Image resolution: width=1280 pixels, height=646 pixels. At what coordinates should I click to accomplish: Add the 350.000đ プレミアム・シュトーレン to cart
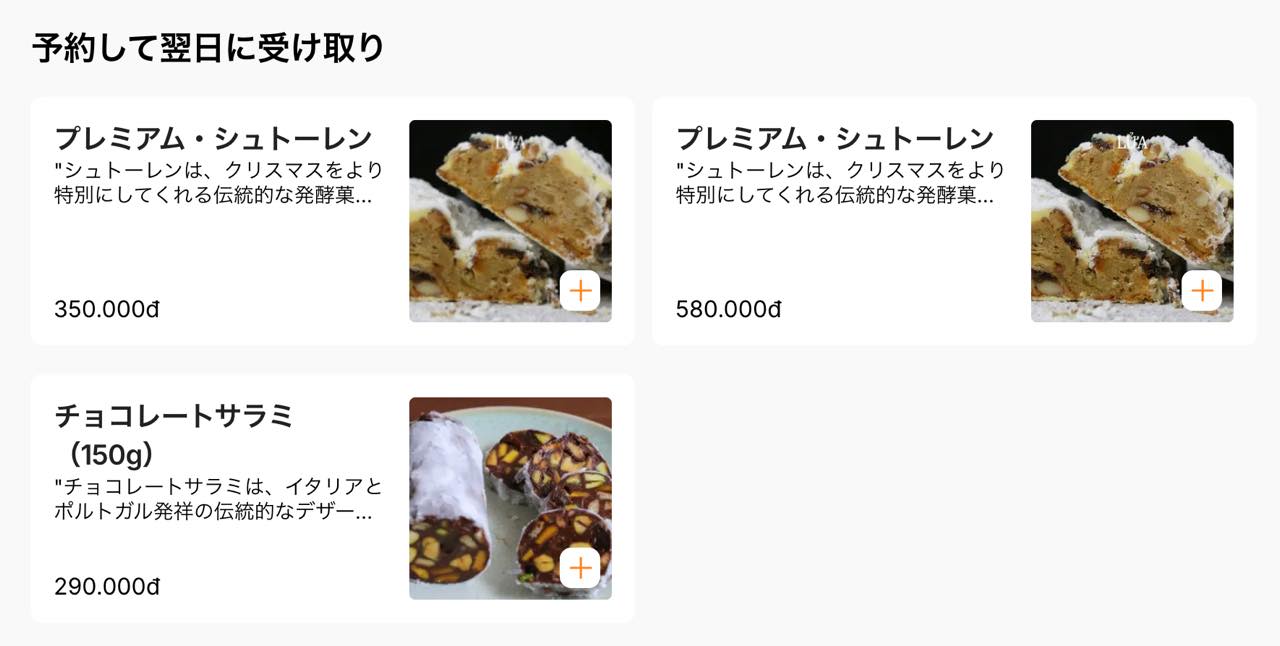click(x=580, y=291)
